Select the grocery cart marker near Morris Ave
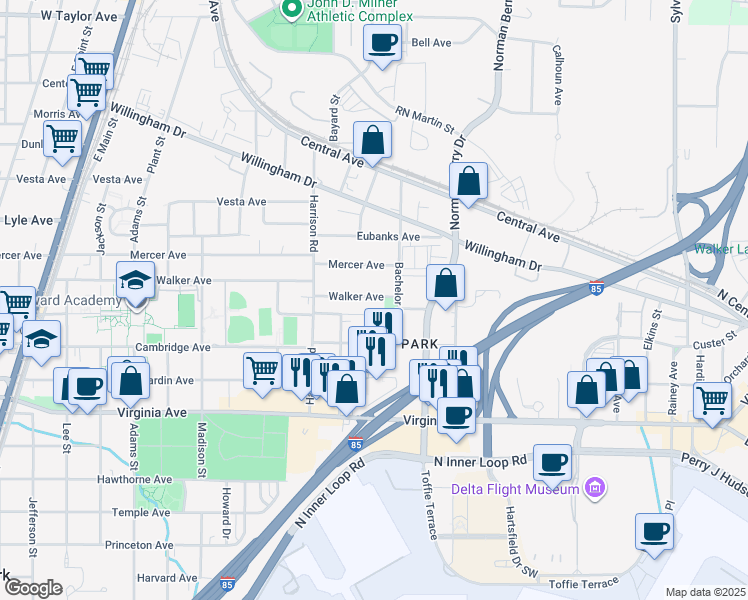The image size is (748, 600). (x=62, y=140)
